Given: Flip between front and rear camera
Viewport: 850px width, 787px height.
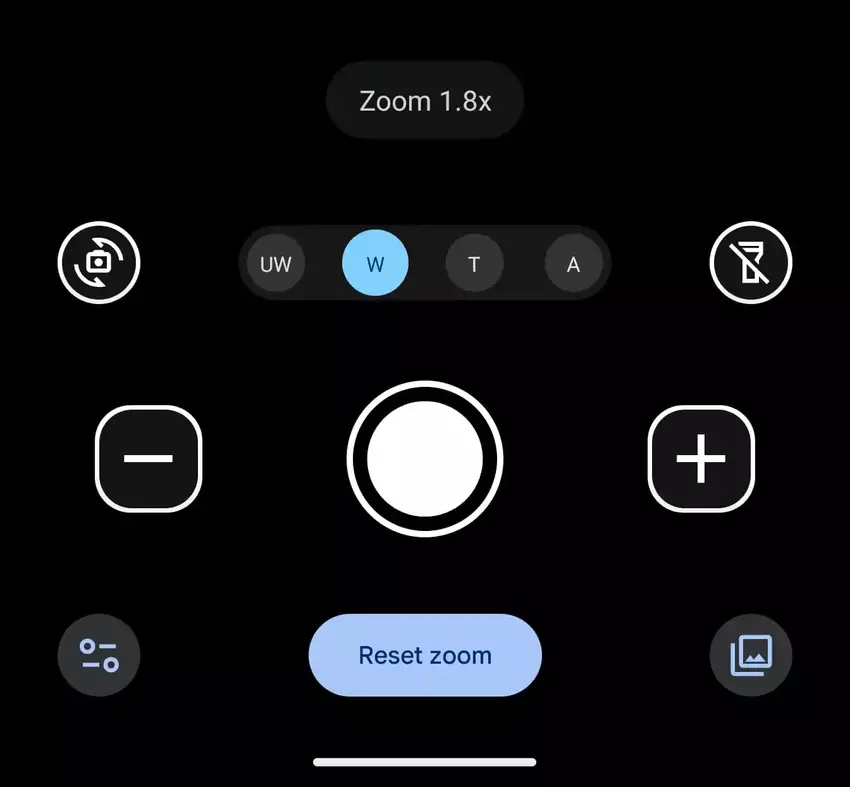Looking at the screenshot, I should click(x=99, y=263).
